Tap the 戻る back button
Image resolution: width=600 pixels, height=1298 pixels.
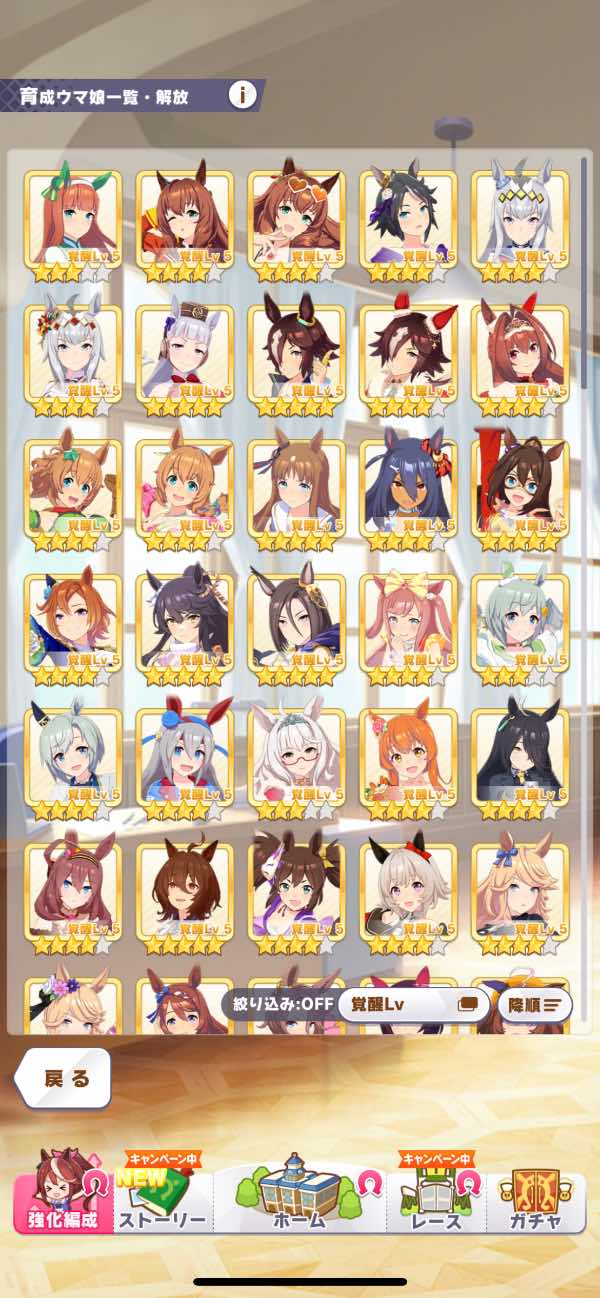(x=66, y=1078)
